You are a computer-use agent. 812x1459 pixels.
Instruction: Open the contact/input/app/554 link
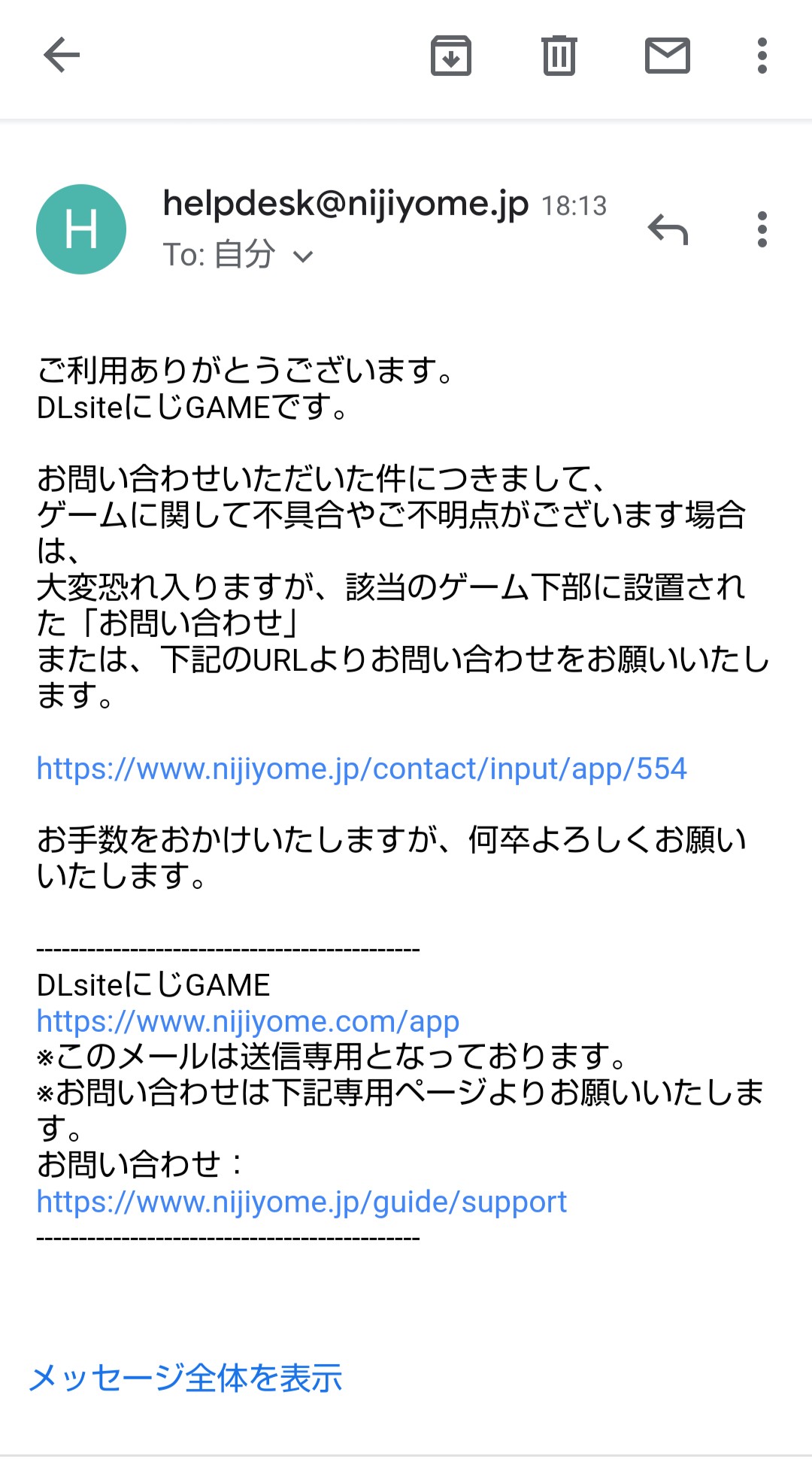[x=361, y=769]
